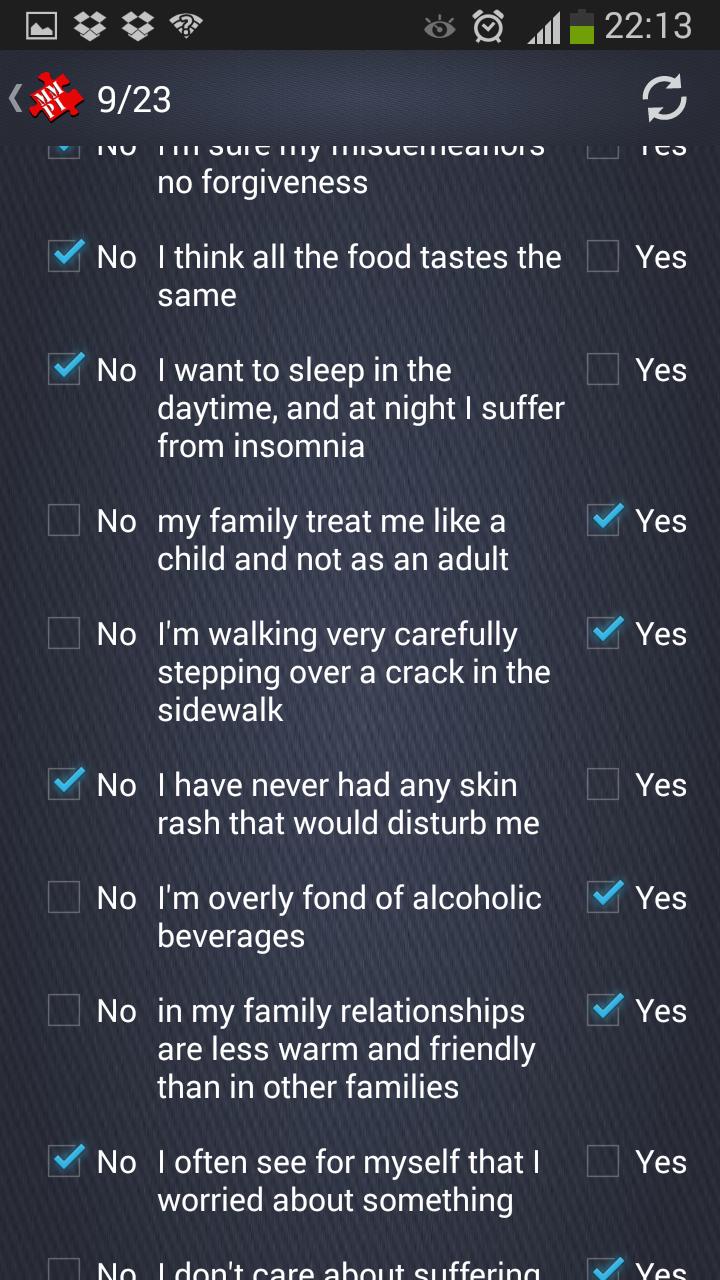The height and width of the screenshot is (1280, 720).
Task: Mark No for stepping over sidewalk crack
Action: (65, 634)
